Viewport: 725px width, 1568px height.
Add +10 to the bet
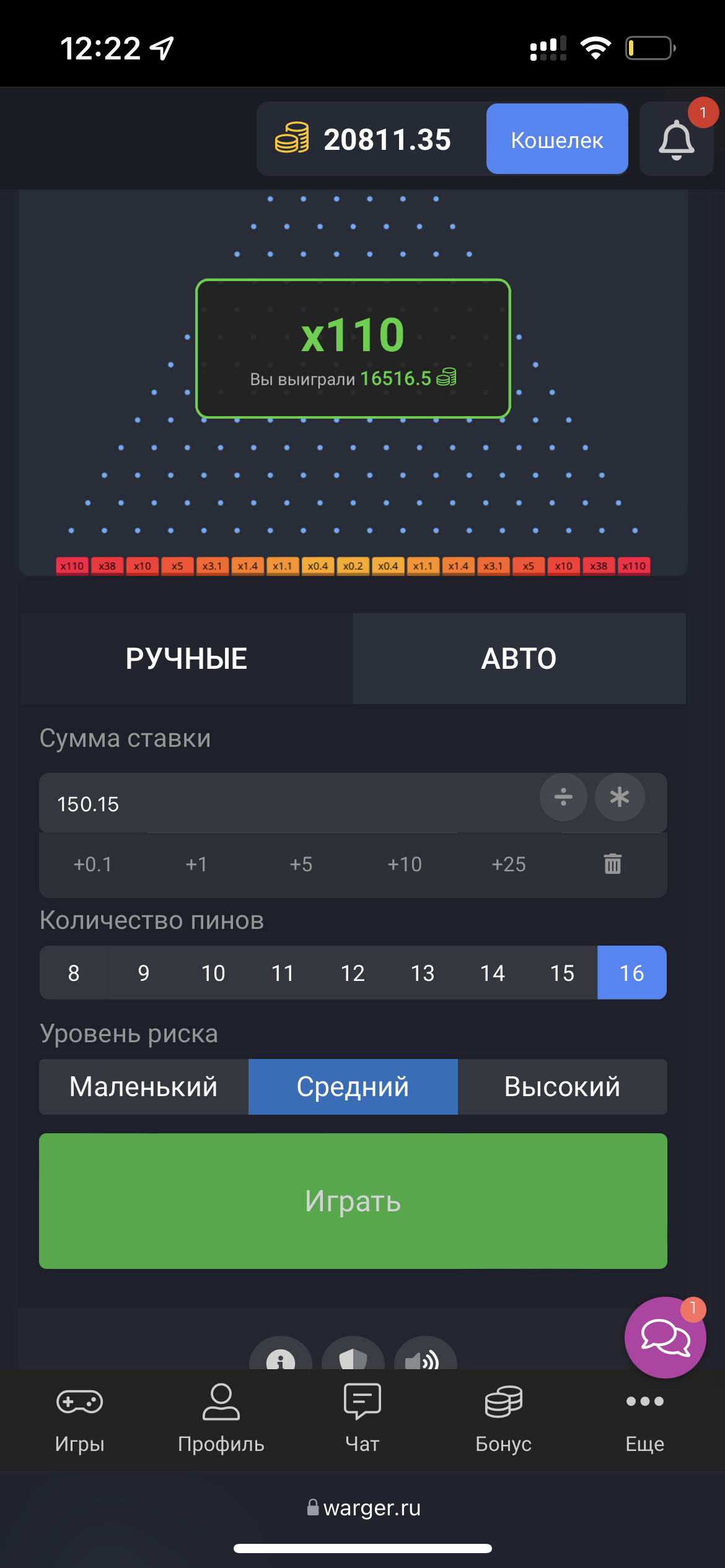(x=405, y=864)
